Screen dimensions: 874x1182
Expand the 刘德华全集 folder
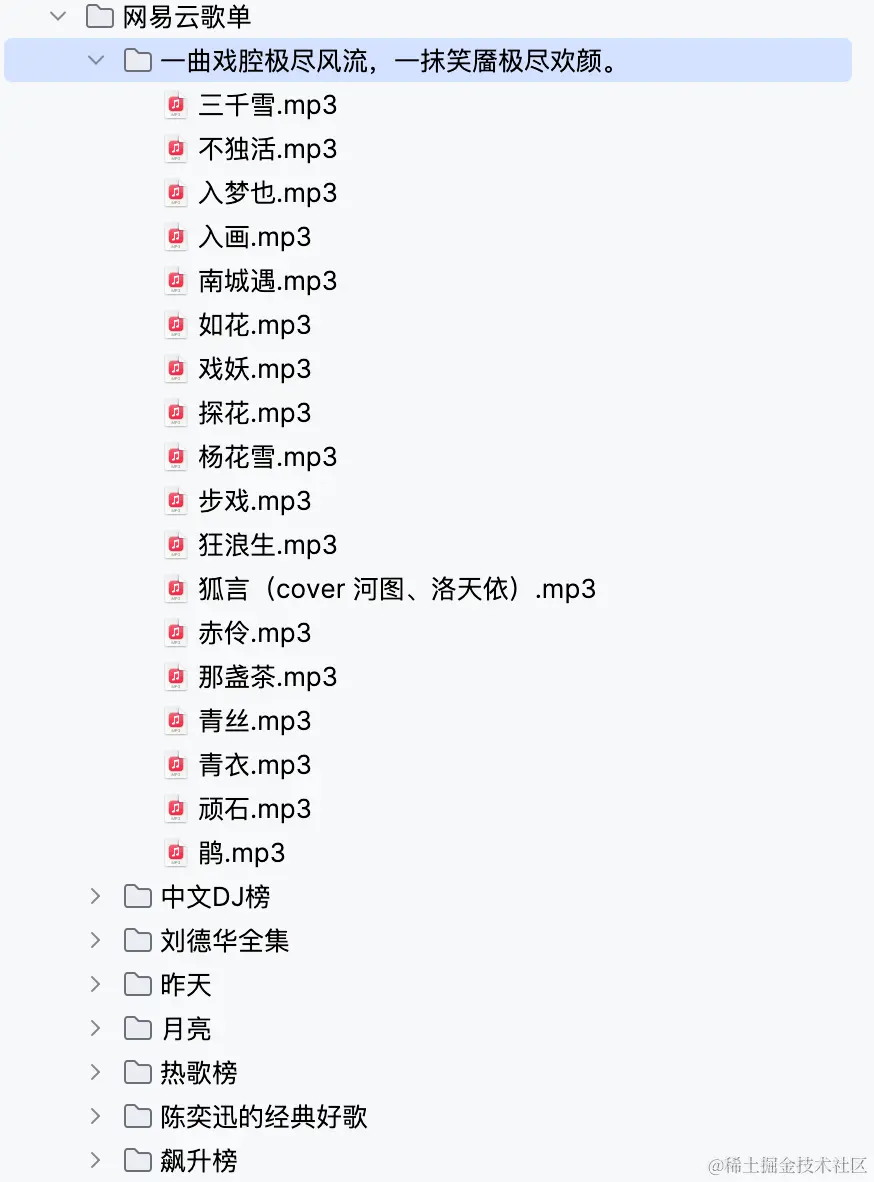pos(96,941)
